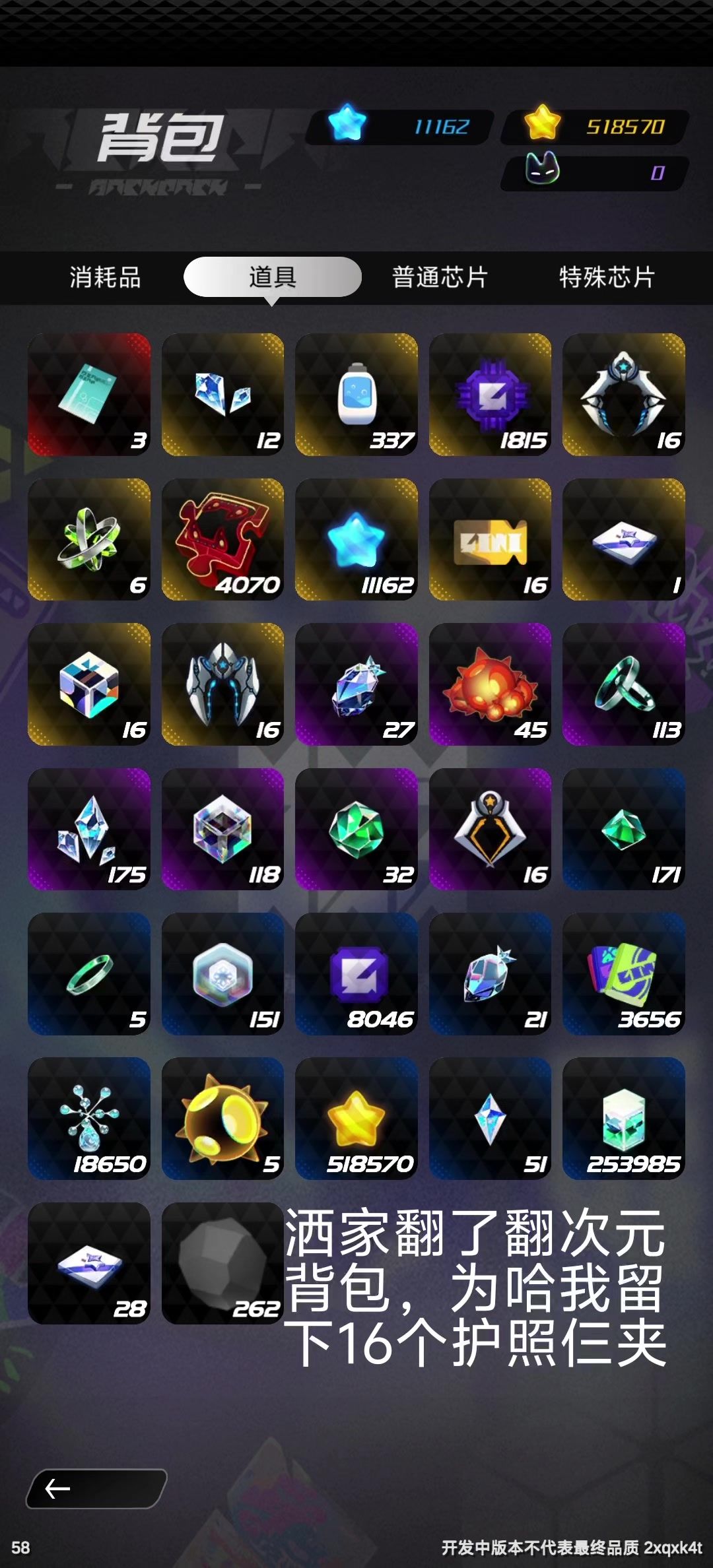Open the teal booklet item with 3
This screenshot has height=1568, width=713.
click(x=89, y=395)
